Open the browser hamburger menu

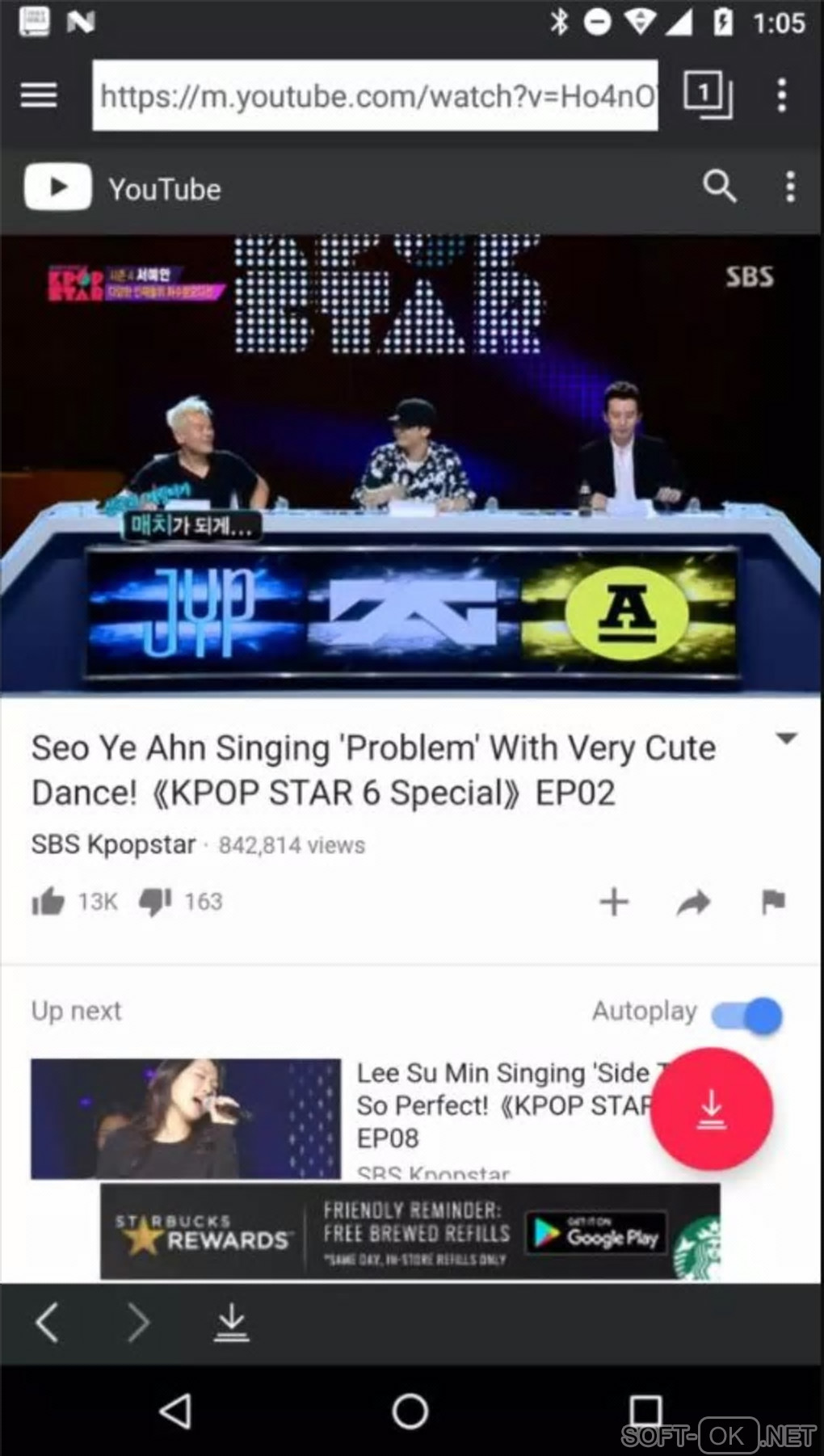[39, 95]
